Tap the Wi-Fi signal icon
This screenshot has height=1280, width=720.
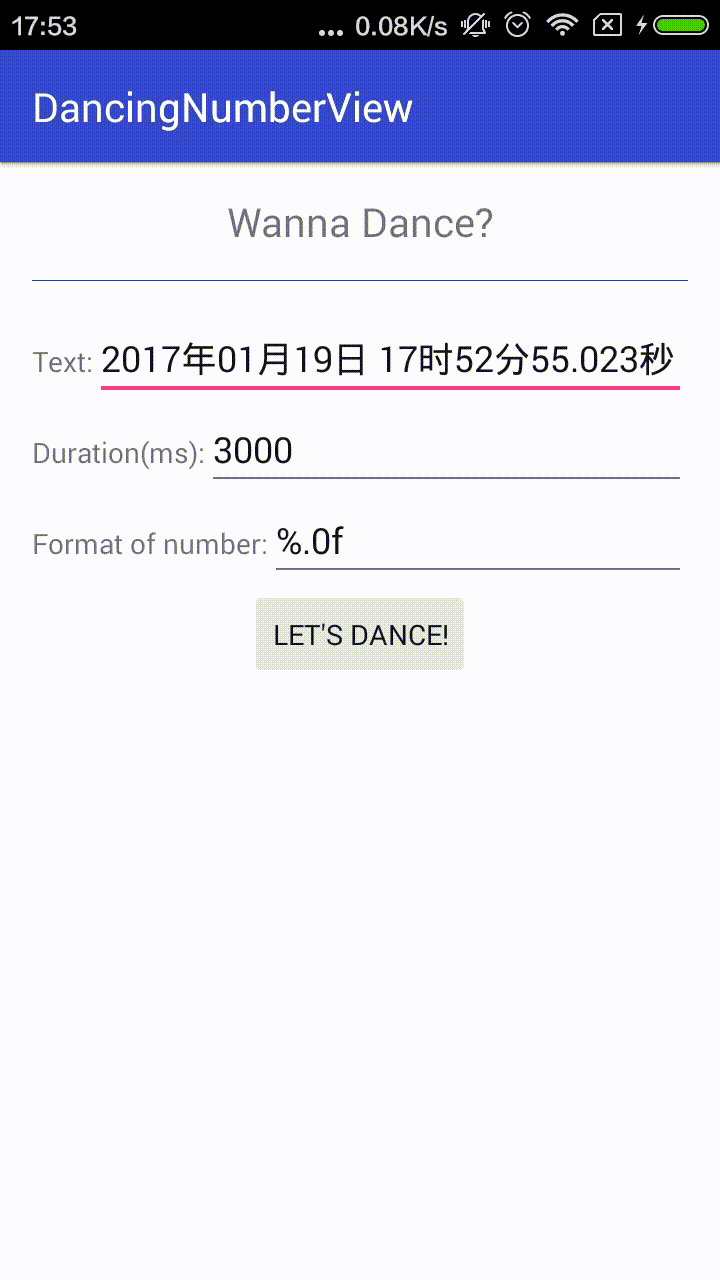pyautogui.click(x=561, y=25)
